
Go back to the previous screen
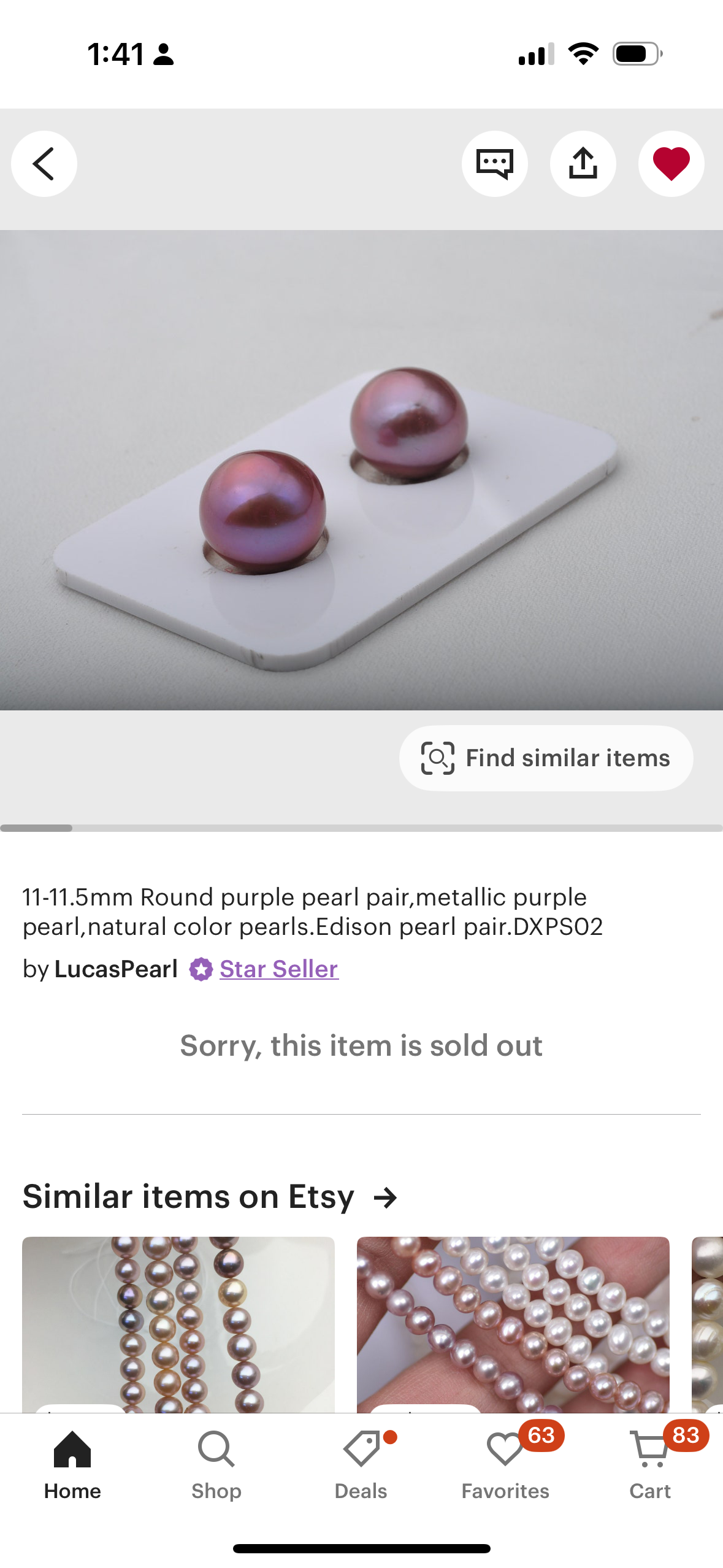44,164
